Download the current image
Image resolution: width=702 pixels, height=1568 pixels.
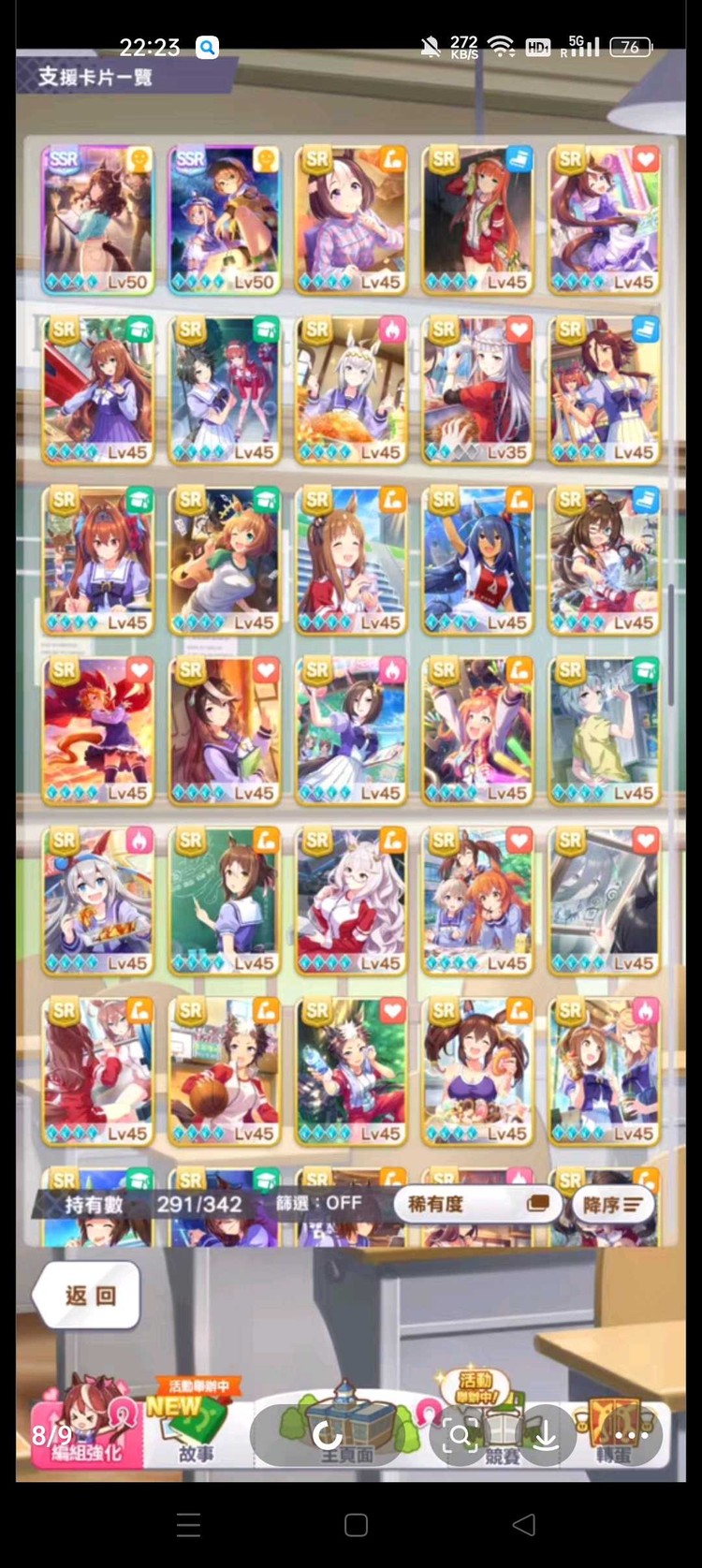(x=545, y=1434)
